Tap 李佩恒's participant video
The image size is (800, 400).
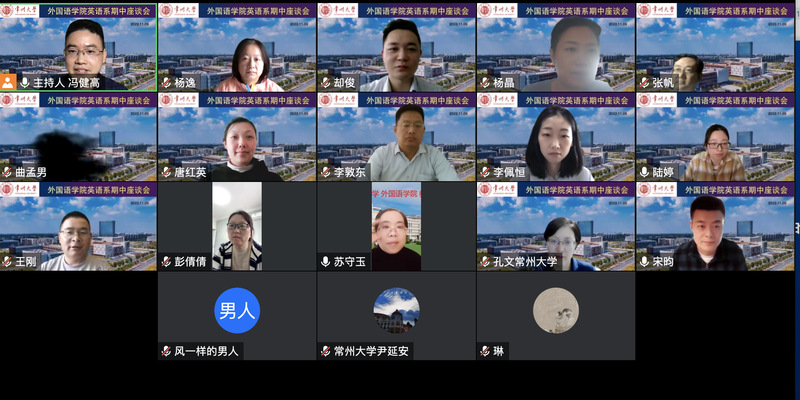pos(555,137)
